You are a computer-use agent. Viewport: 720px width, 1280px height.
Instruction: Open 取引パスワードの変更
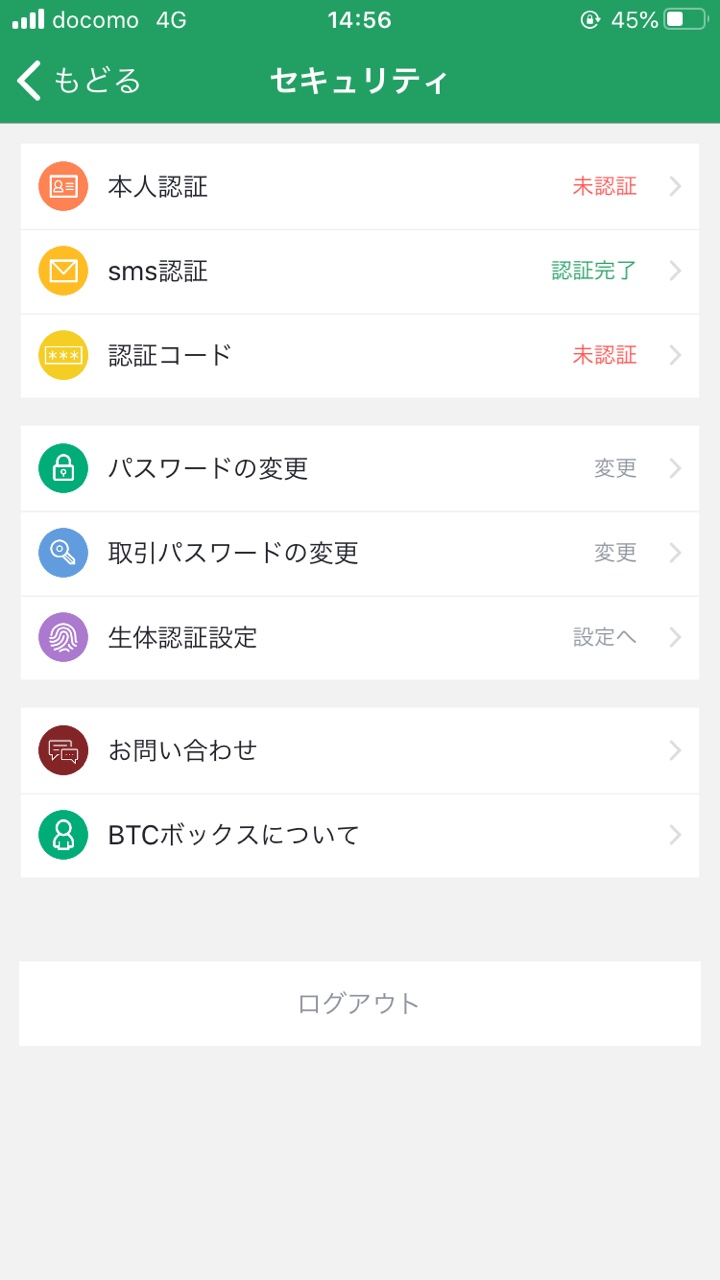point(360,553)
